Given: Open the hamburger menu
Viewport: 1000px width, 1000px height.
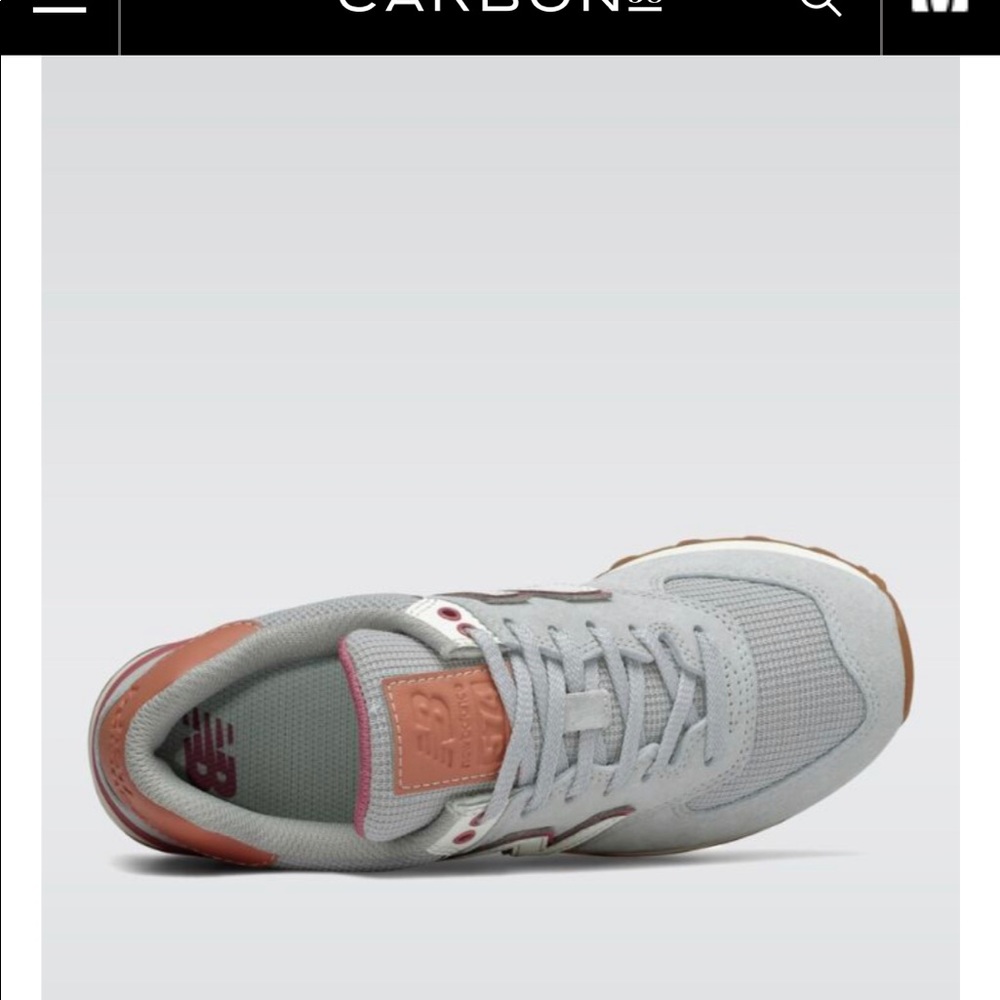Looking at the screenshot, I should pyautogui.click(x=59, y=8).
